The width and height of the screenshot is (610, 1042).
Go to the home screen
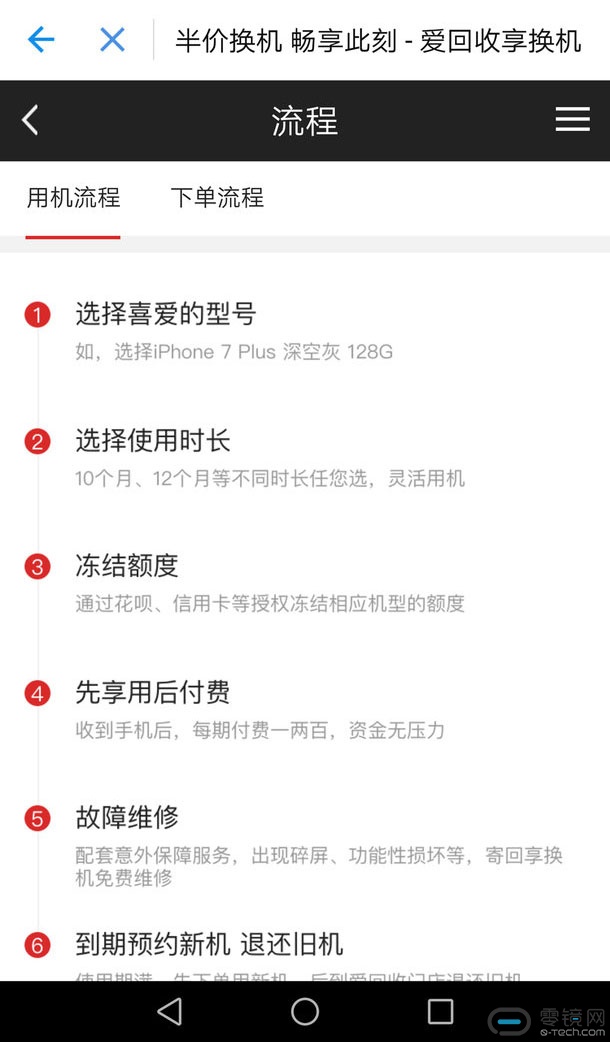pyautogui.click(x=305, y=1011)
